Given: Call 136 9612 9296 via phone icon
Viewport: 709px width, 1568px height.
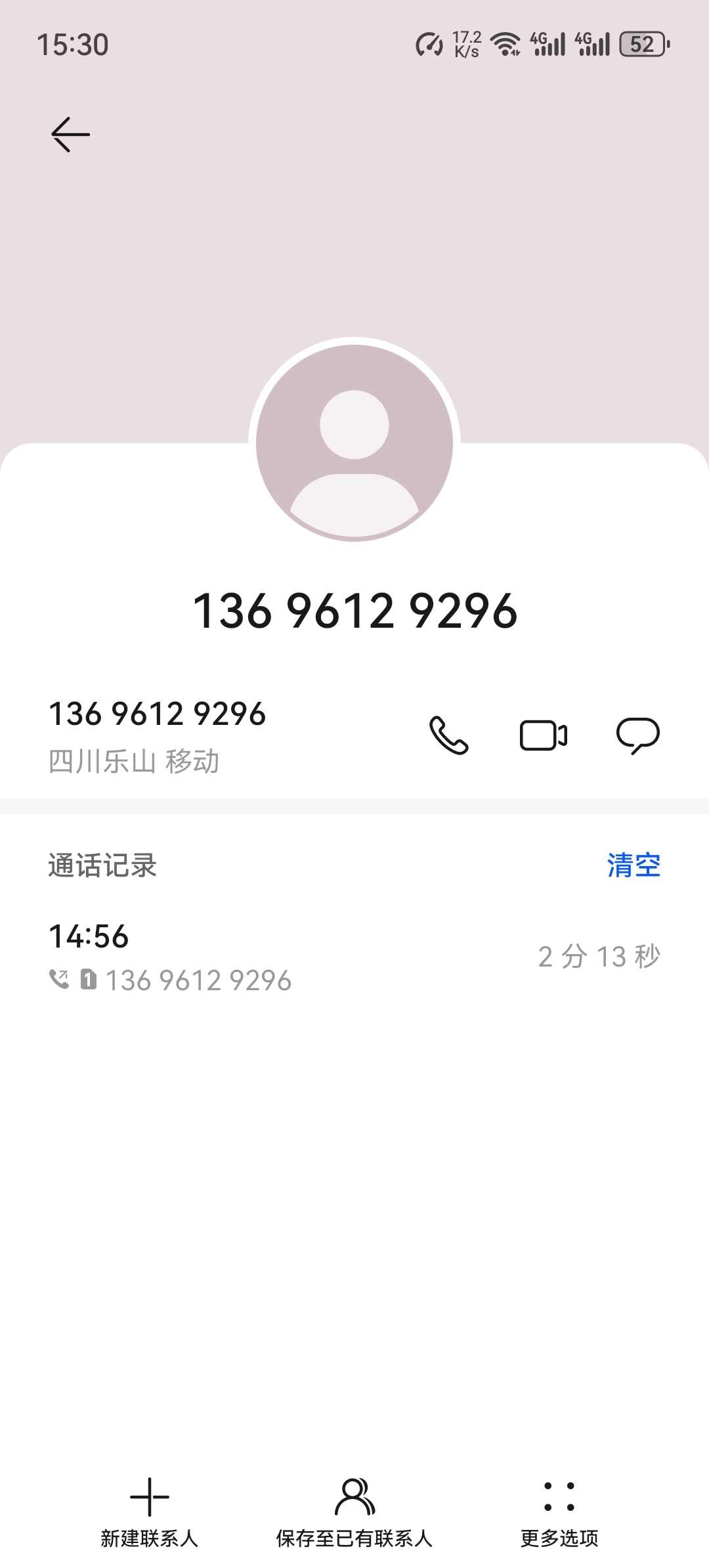Looking at the screenshot, I should tap(449, 735).
